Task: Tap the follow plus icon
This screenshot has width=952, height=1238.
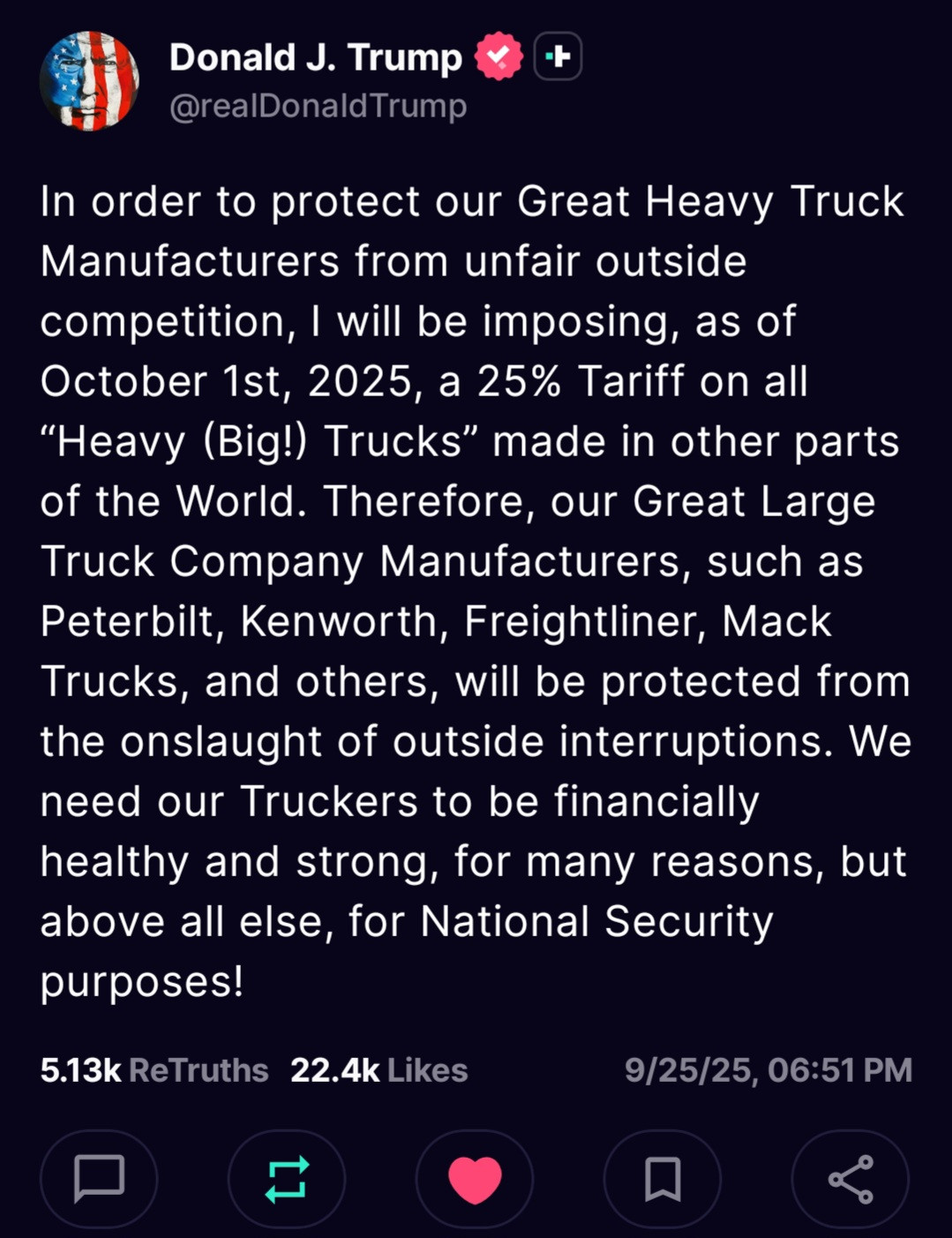Action: tap(558, 56)
